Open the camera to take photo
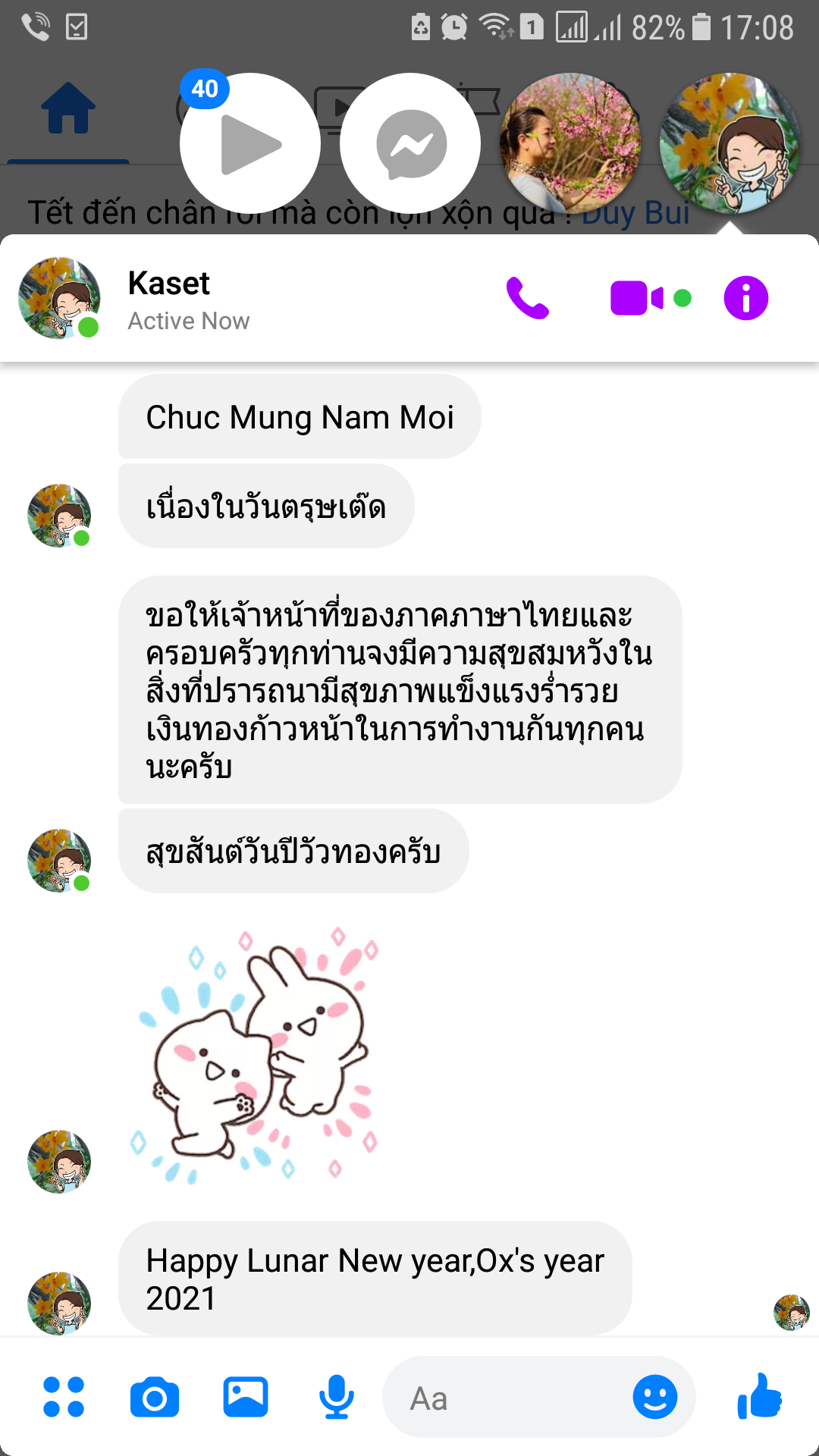The width and height of the screenshot is (819, 1456). coord(155,1397)
